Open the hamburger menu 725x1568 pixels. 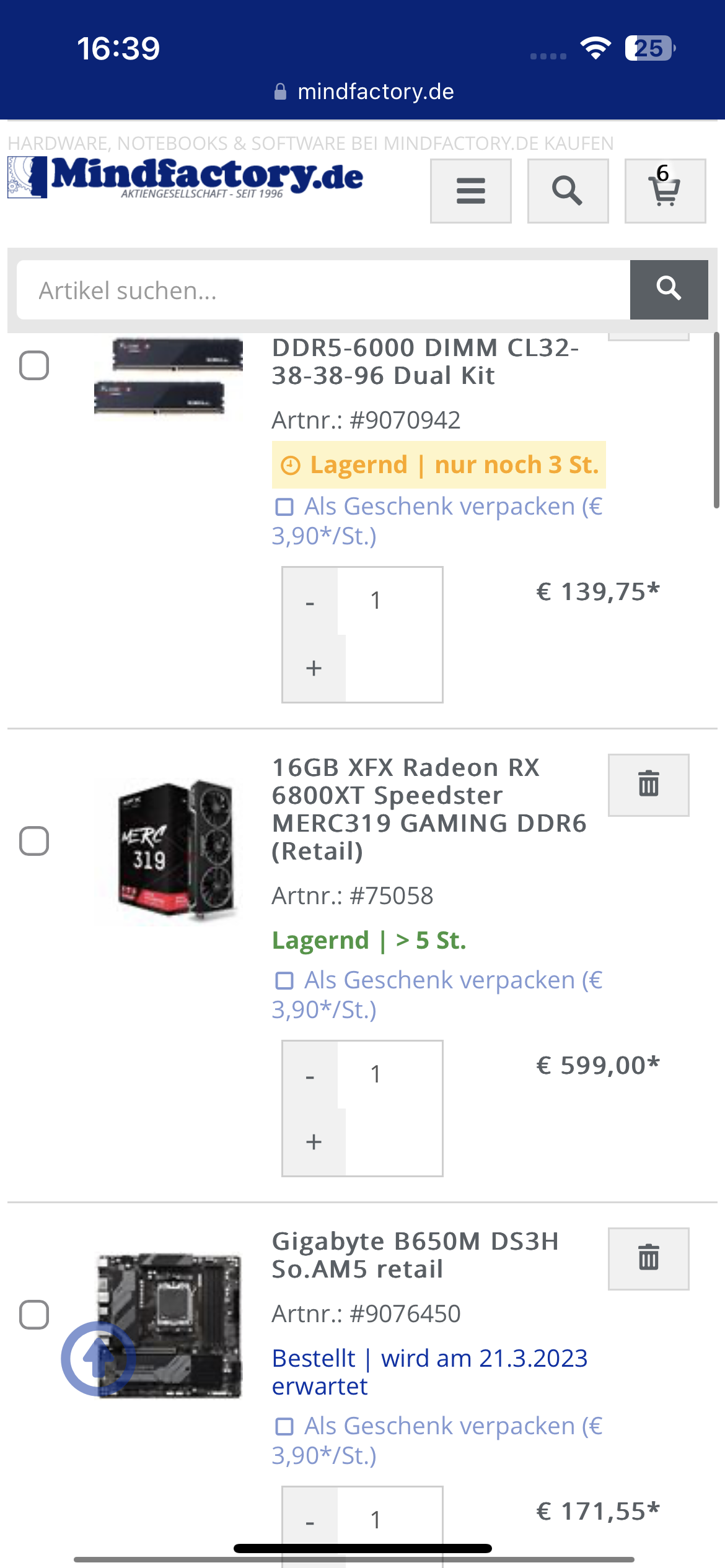[x=470, y=191]
